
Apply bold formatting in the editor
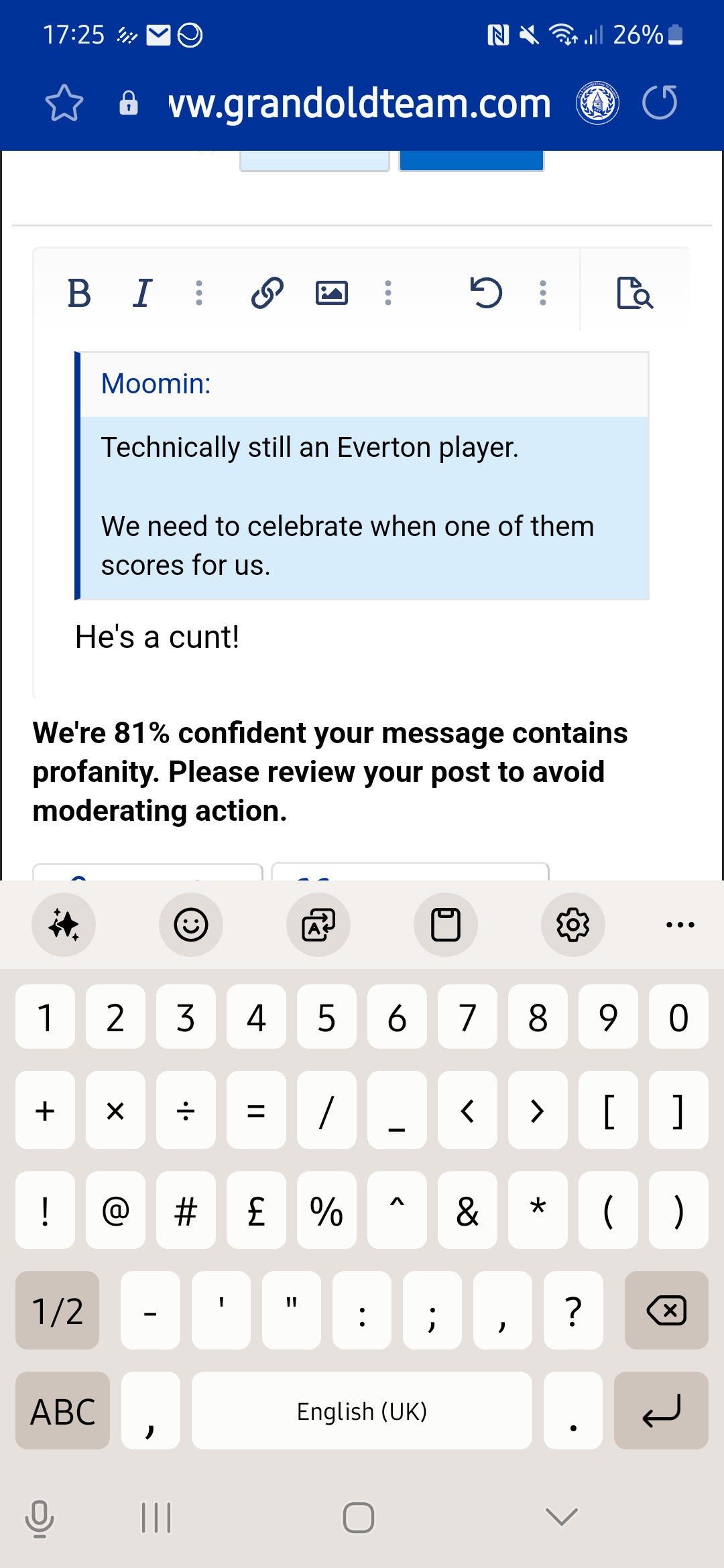point(79,293)
